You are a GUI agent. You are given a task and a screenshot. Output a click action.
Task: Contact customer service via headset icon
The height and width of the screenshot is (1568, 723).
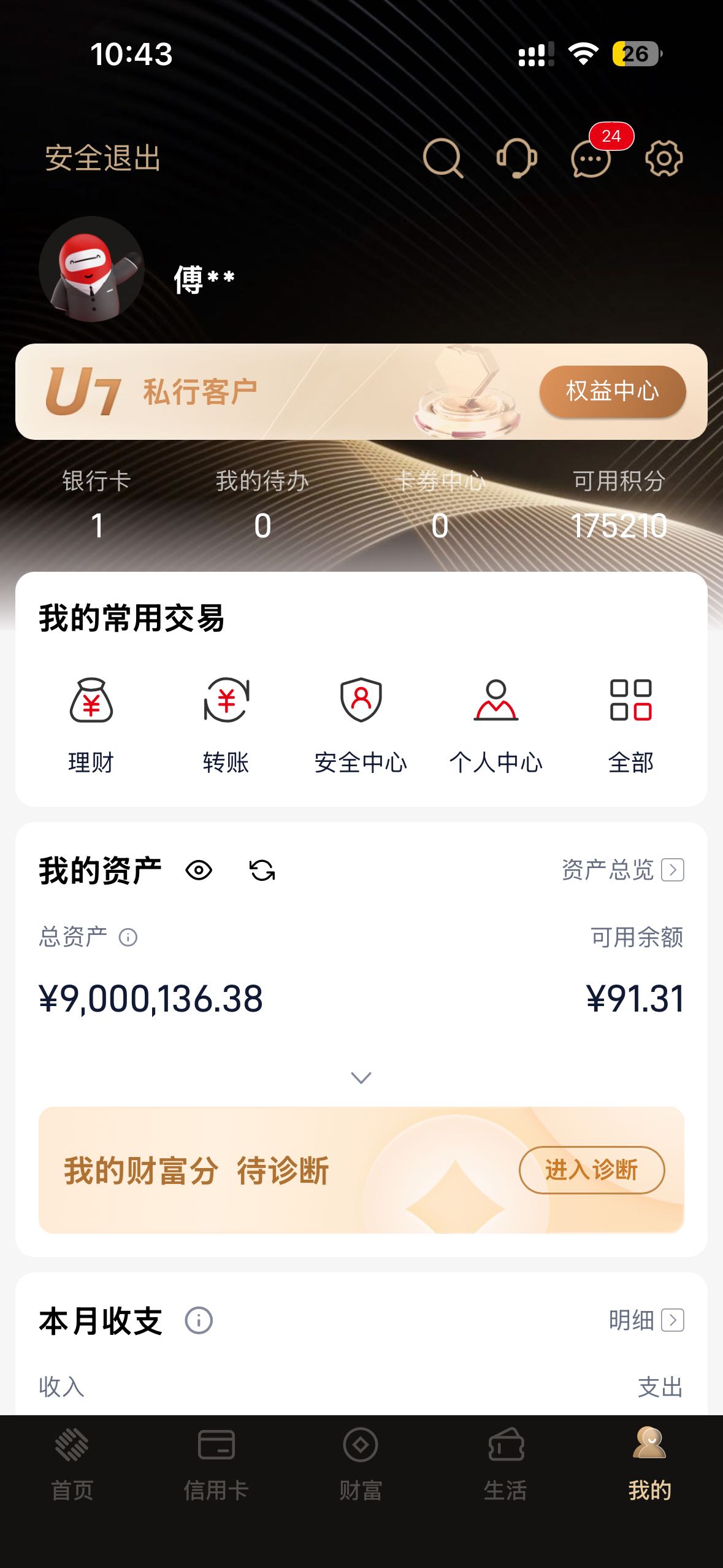click(516, 158)
